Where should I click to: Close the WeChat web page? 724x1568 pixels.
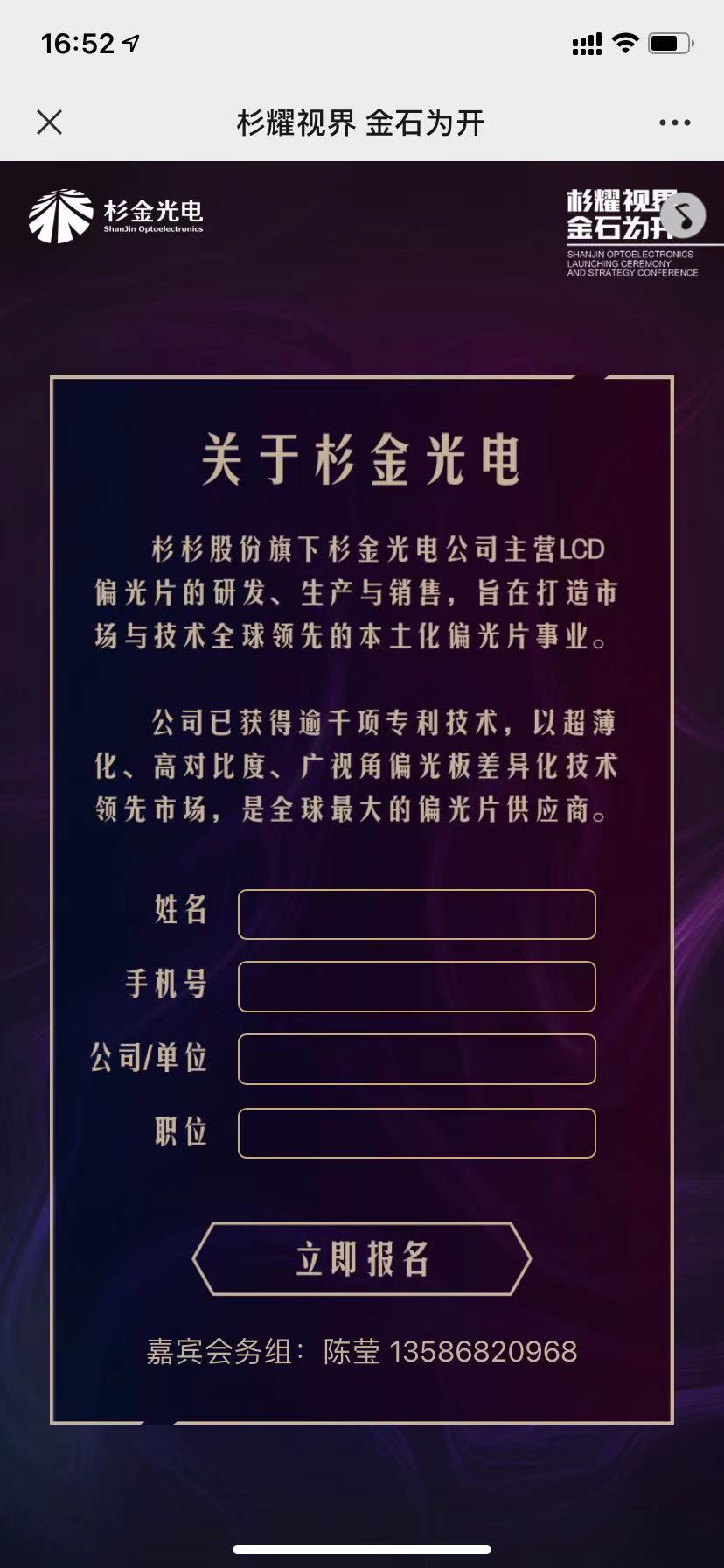point(50,122)
